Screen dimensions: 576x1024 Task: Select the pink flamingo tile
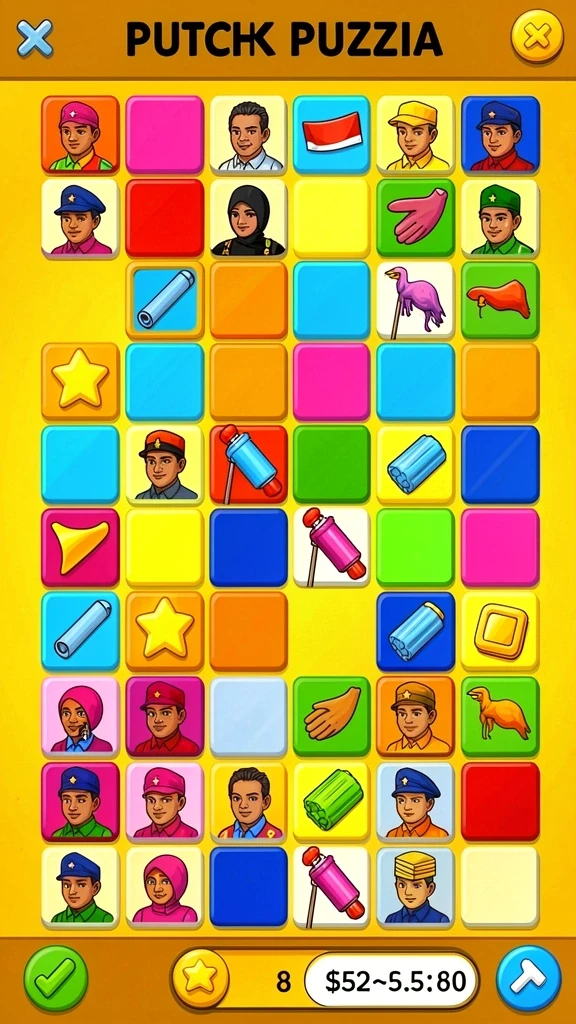click(415, 301)
